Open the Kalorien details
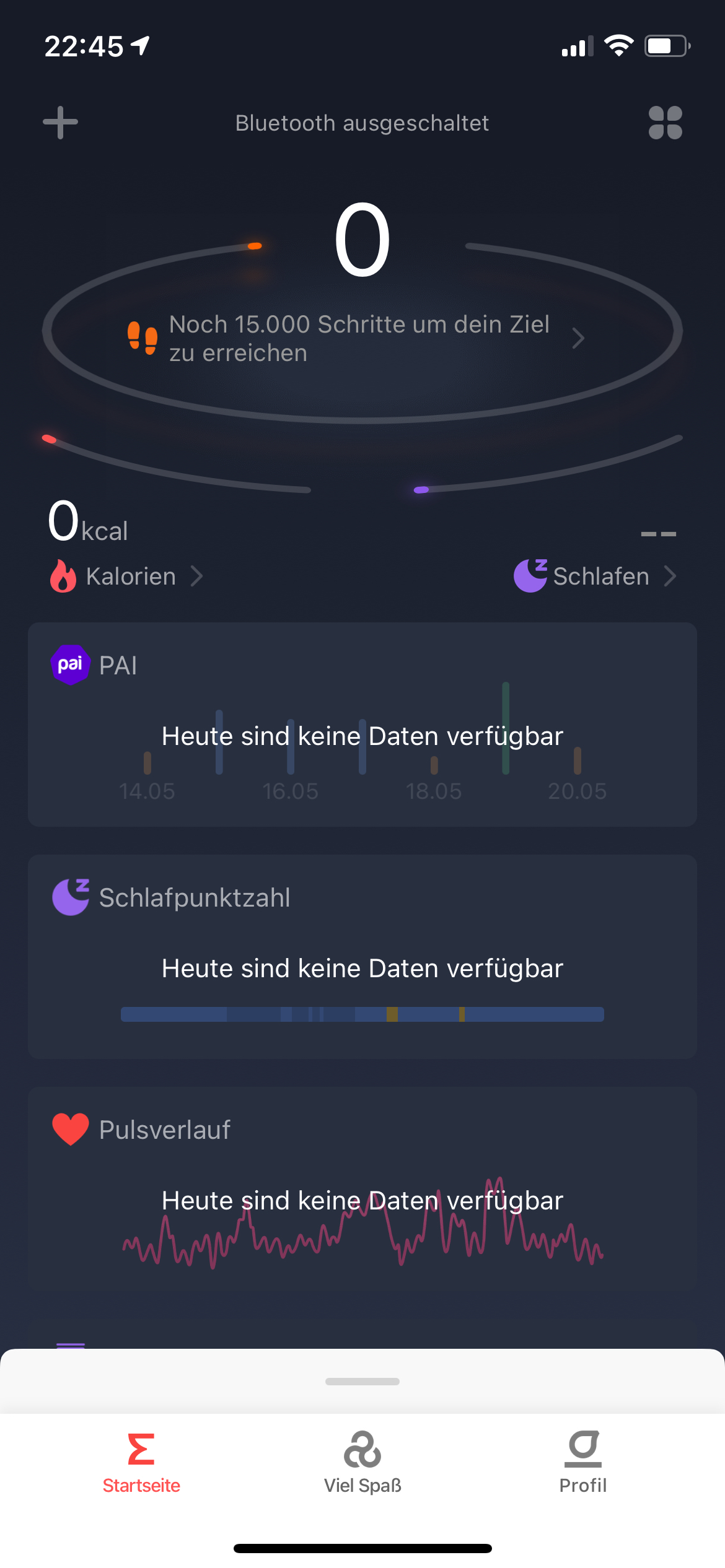This screenshot has width=725, height=1568. pos(126,576)
